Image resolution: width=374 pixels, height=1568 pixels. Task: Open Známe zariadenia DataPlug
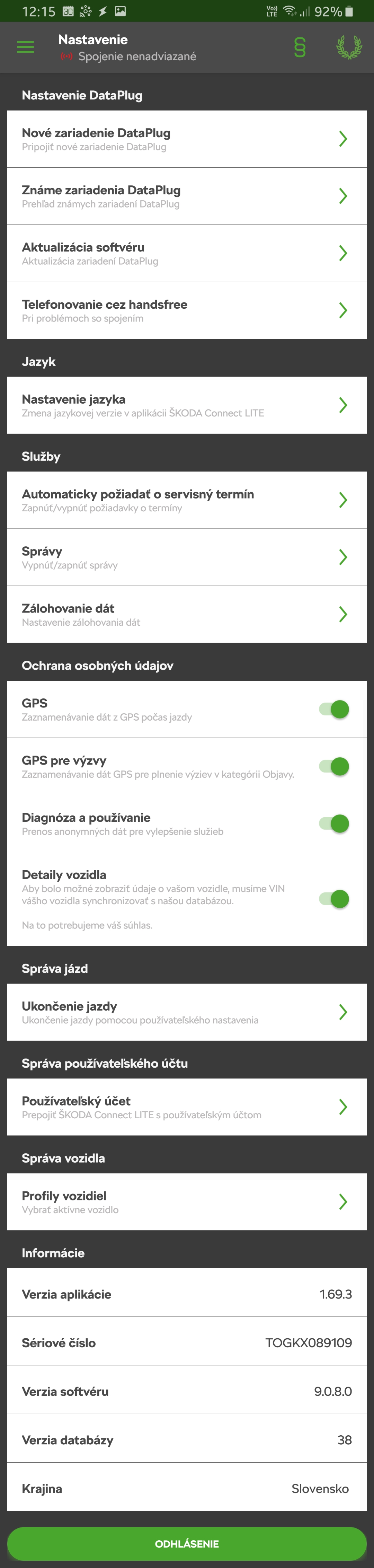[187, 196]
